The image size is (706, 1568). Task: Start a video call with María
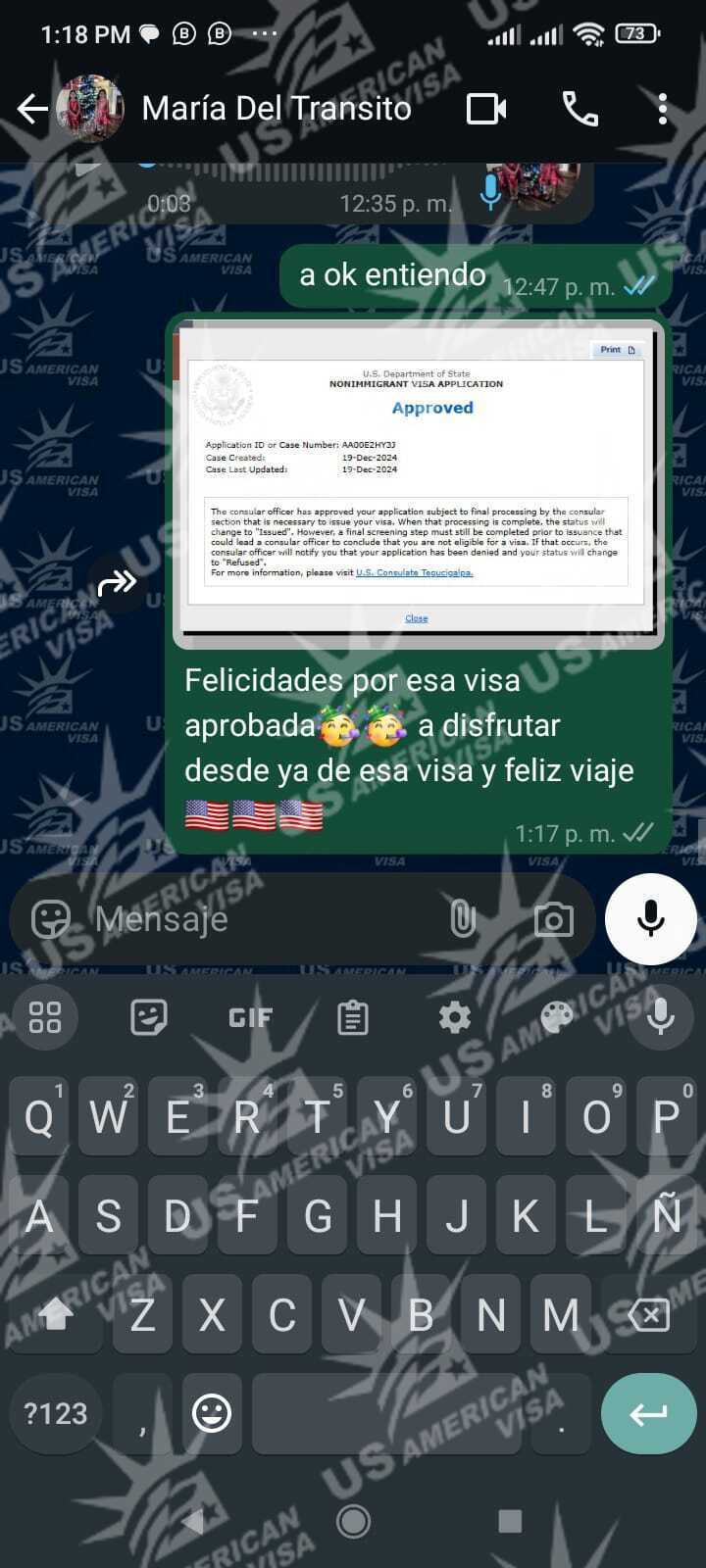tap(486, 109)
